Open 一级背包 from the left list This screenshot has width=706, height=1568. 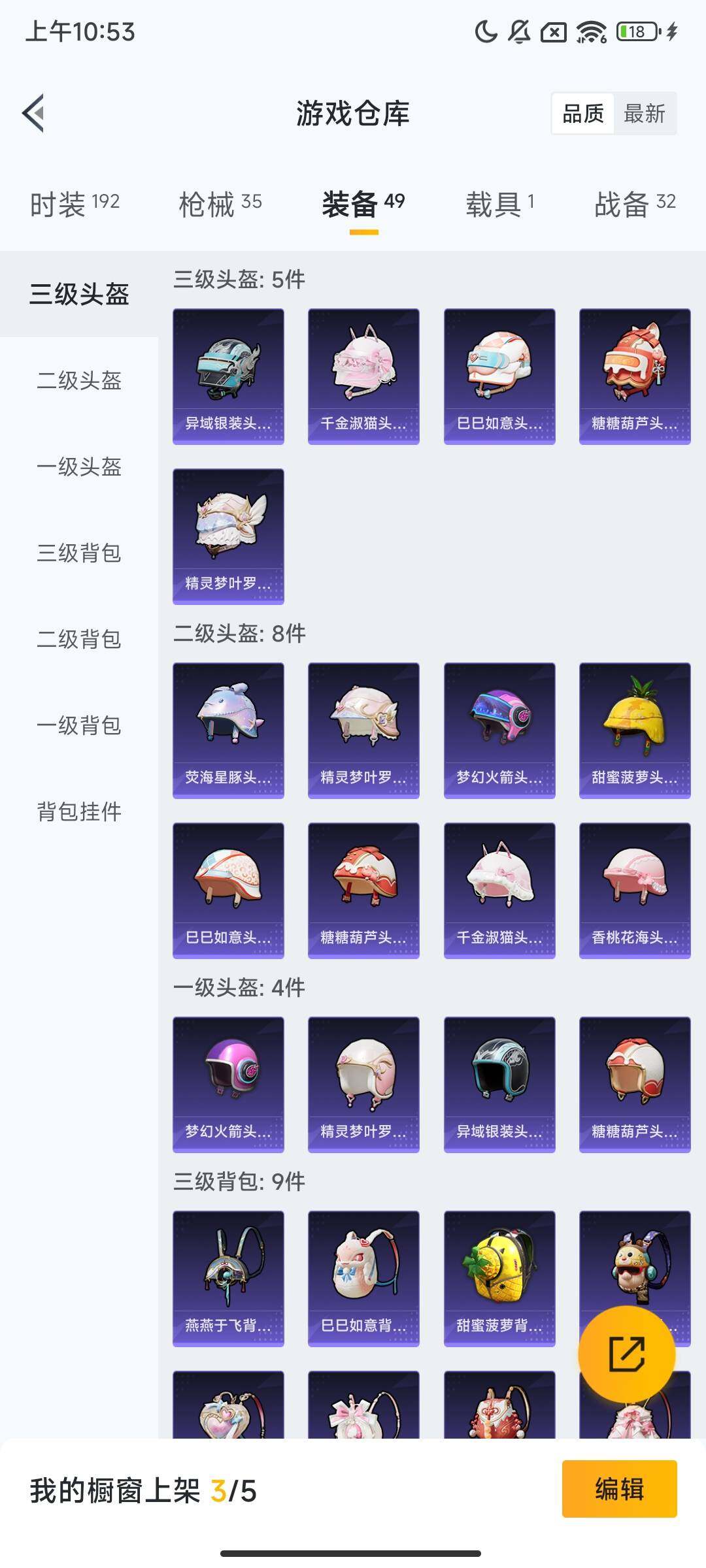click(x=78, y=726)
